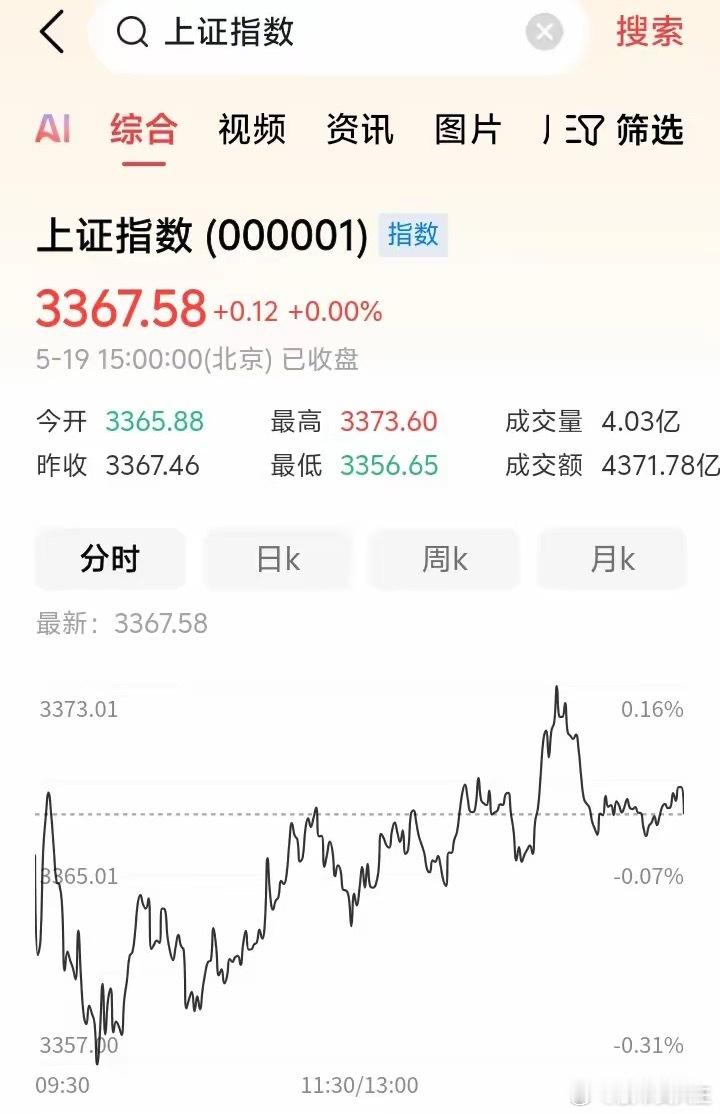The image size is (720, 1114).
Task: Clear the search text with the X
Action: (x=544, y=33)
